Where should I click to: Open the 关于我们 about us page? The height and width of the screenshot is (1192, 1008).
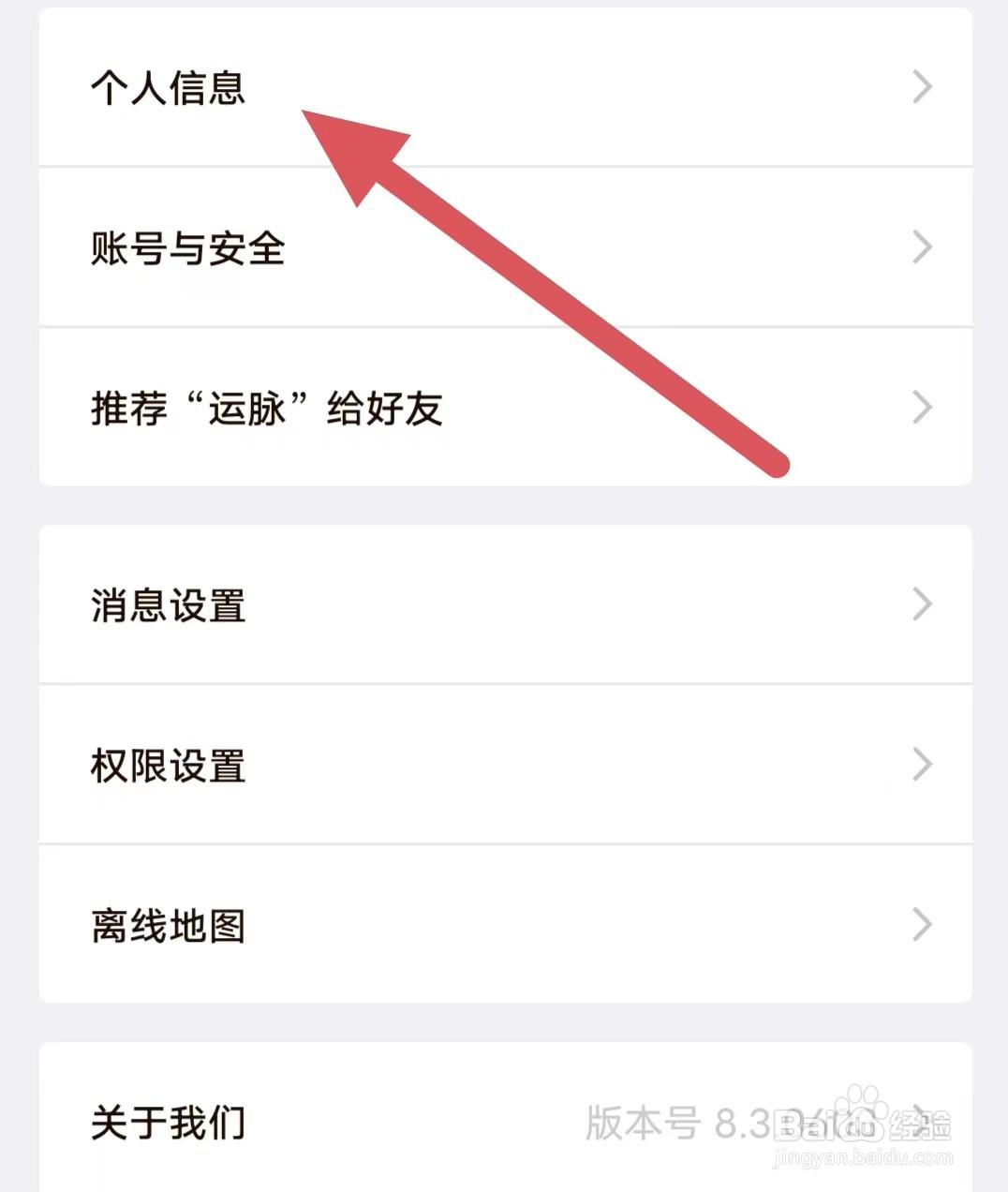pyautogui.click(x=165, y=1122)
